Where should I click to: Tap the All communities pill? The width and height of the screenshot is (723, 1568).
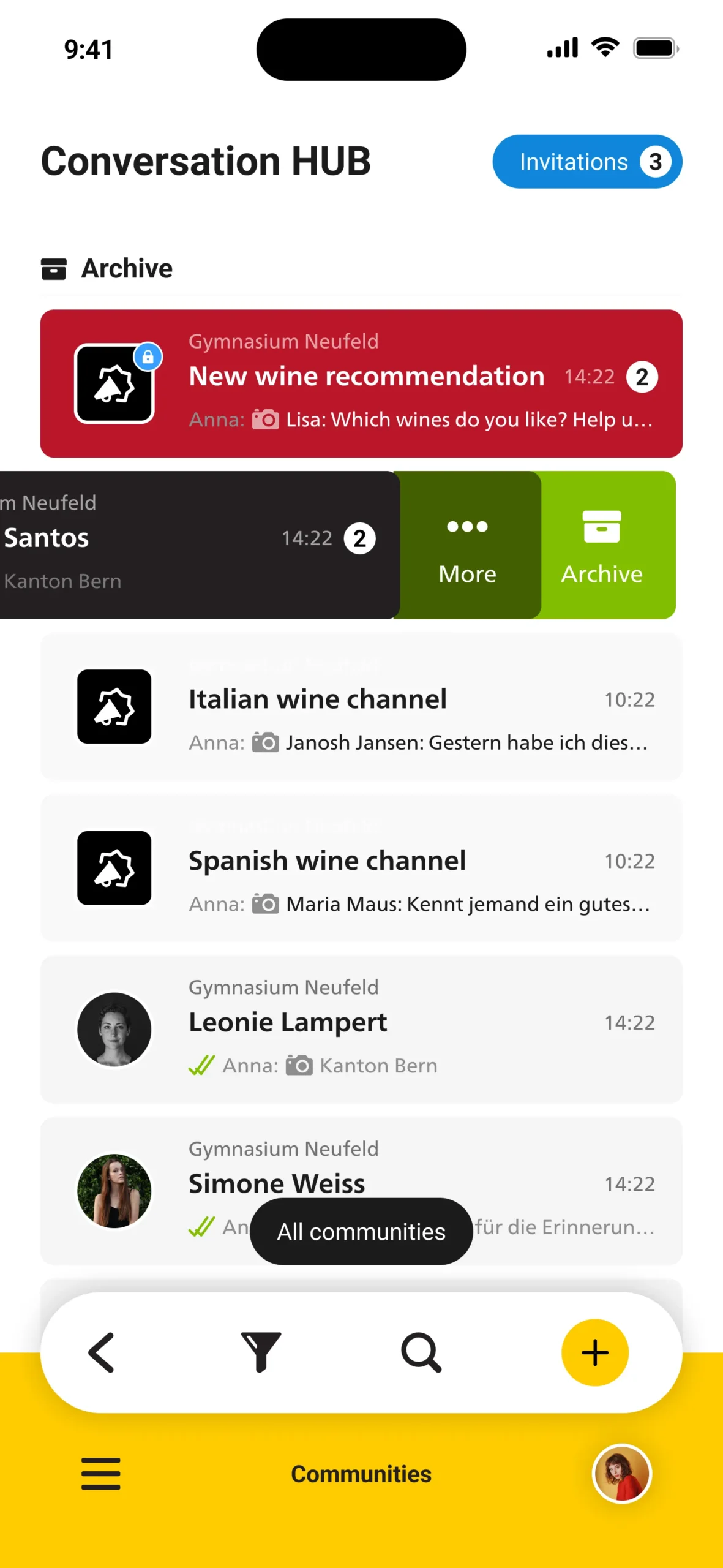[361, 1232]
